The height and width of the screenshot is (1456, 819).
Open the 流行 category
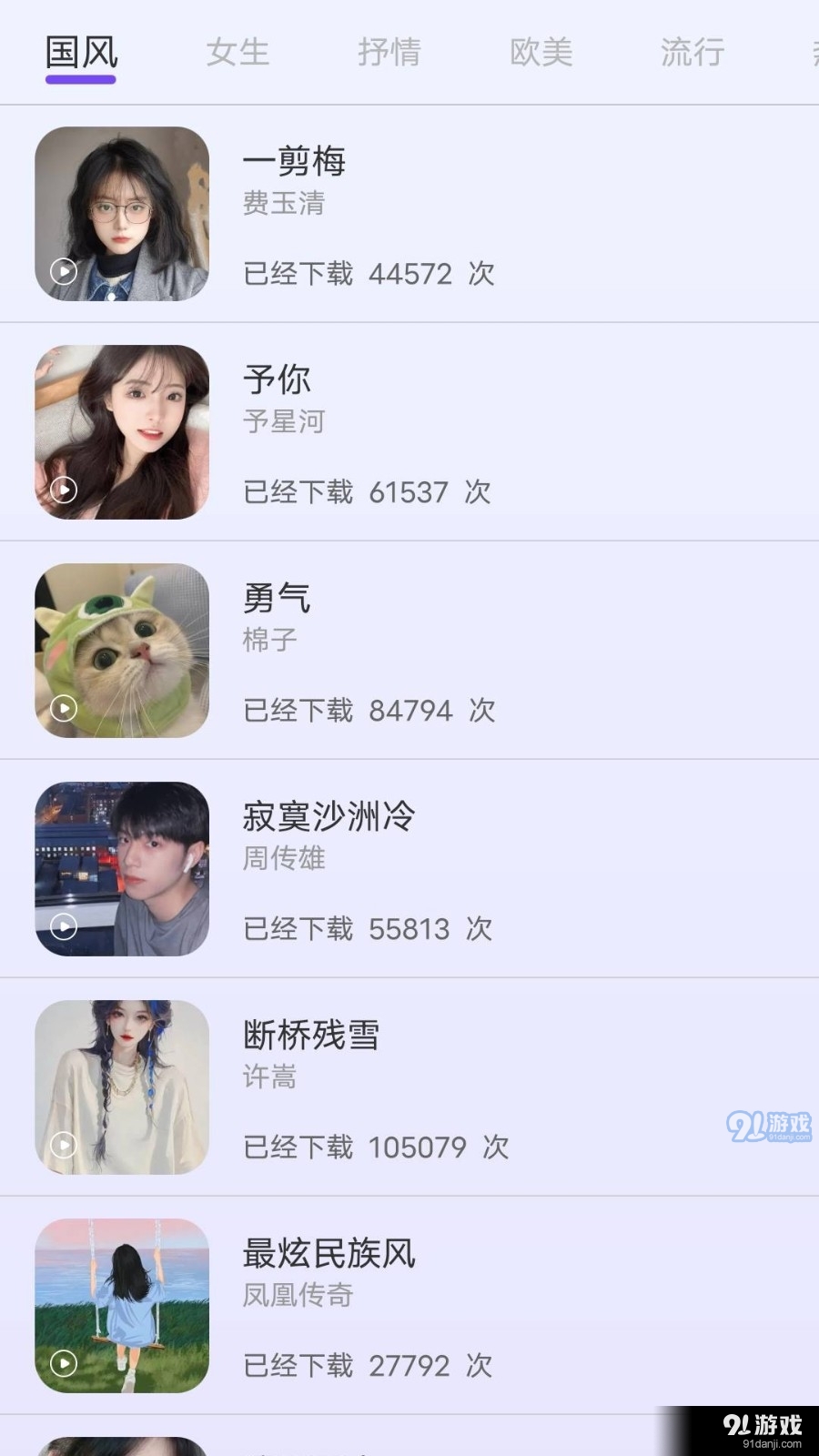(x=692, y=52)
